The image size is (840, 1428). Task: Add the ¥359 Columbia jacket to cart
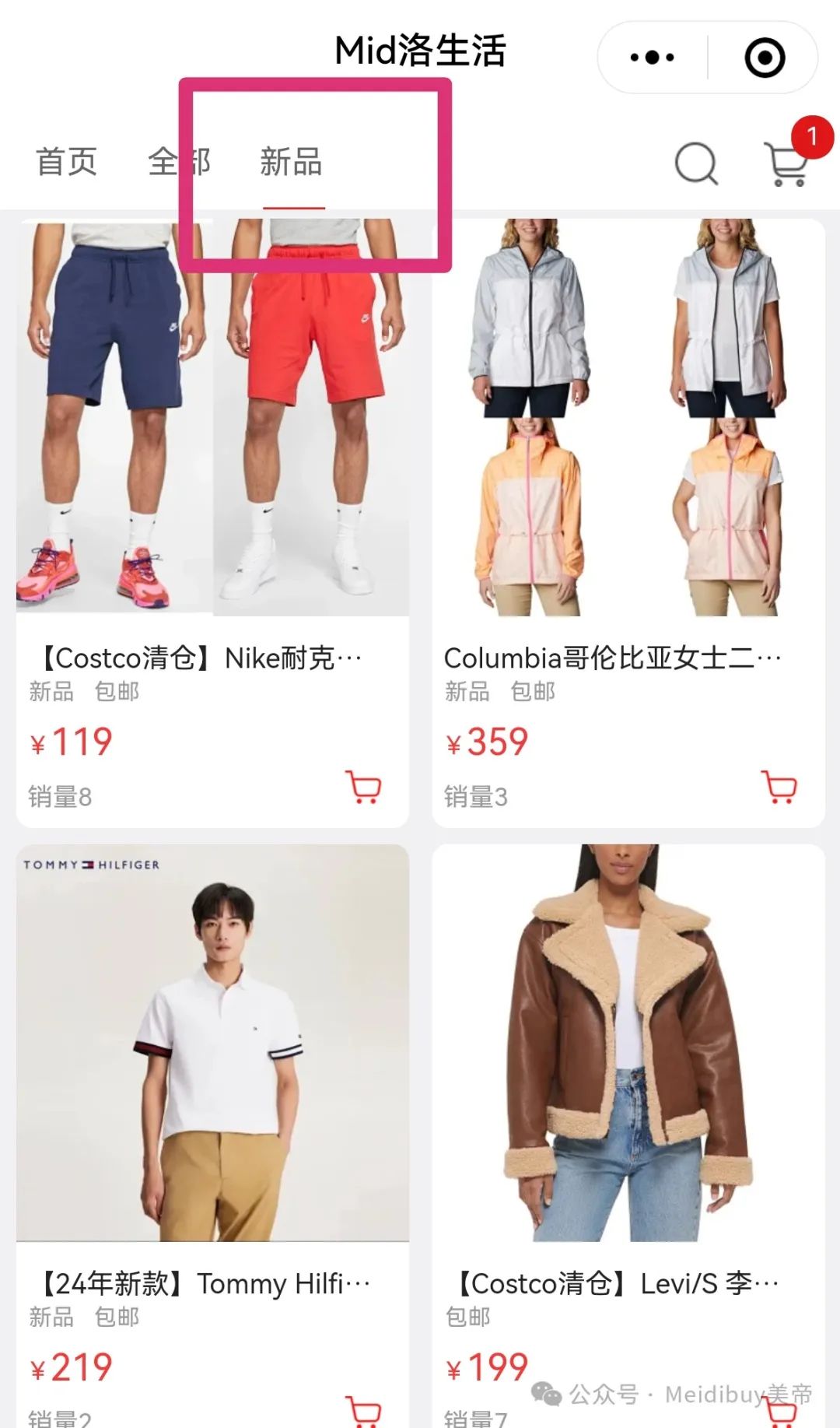click(779, 787)
